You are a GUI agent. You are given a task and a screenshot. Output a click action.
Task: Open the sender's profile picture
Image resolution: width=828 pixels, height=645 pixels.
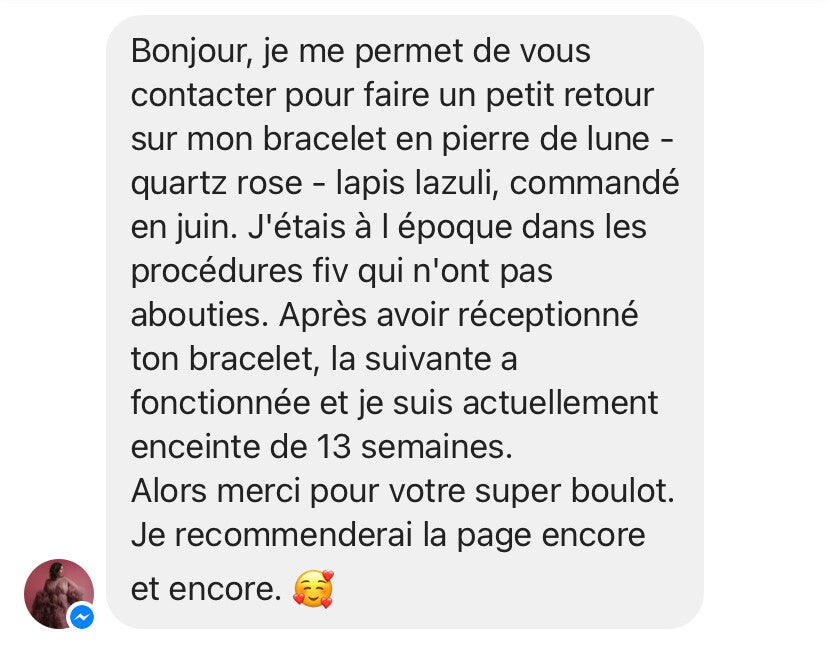58,593
